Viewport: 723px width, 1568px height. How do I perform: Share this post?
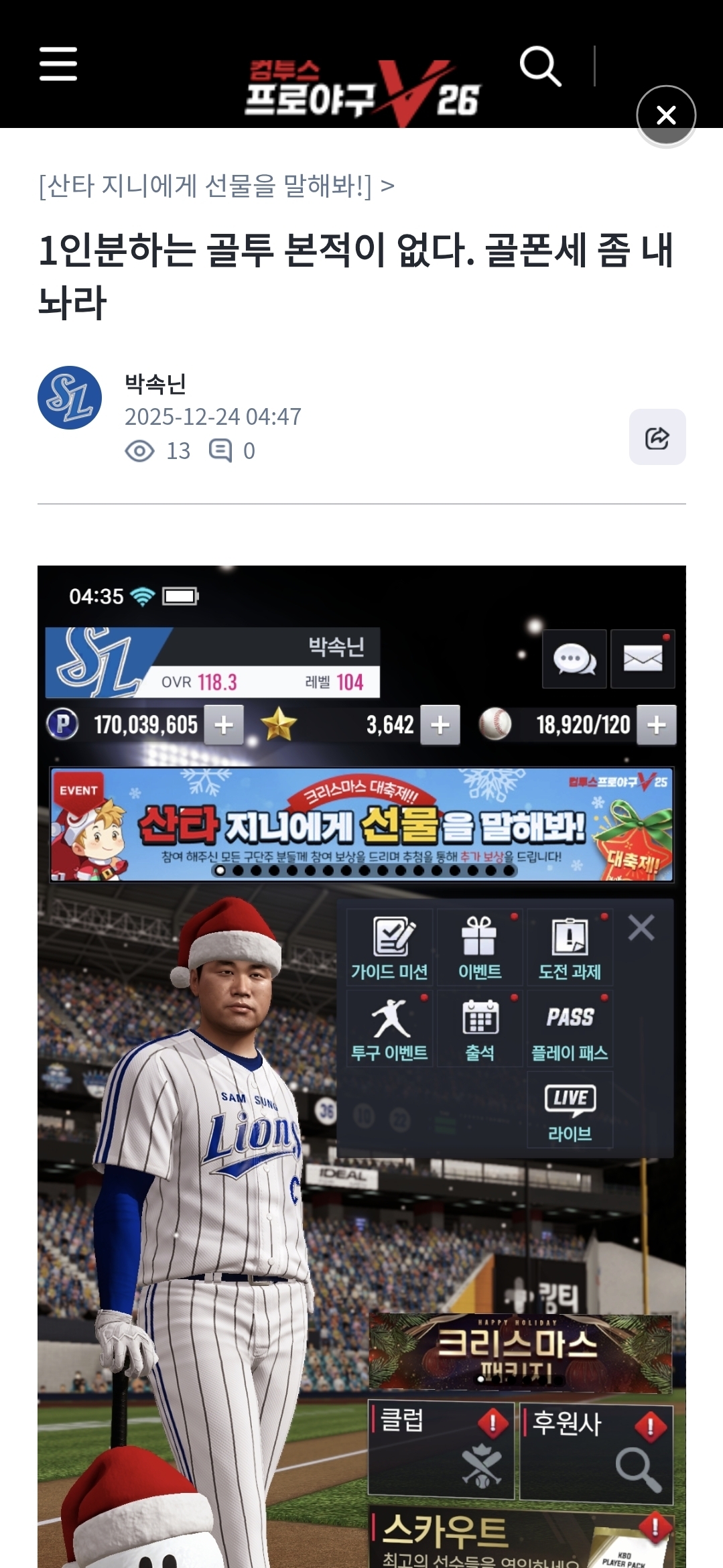pyautogui.click(x=657, y=437)
